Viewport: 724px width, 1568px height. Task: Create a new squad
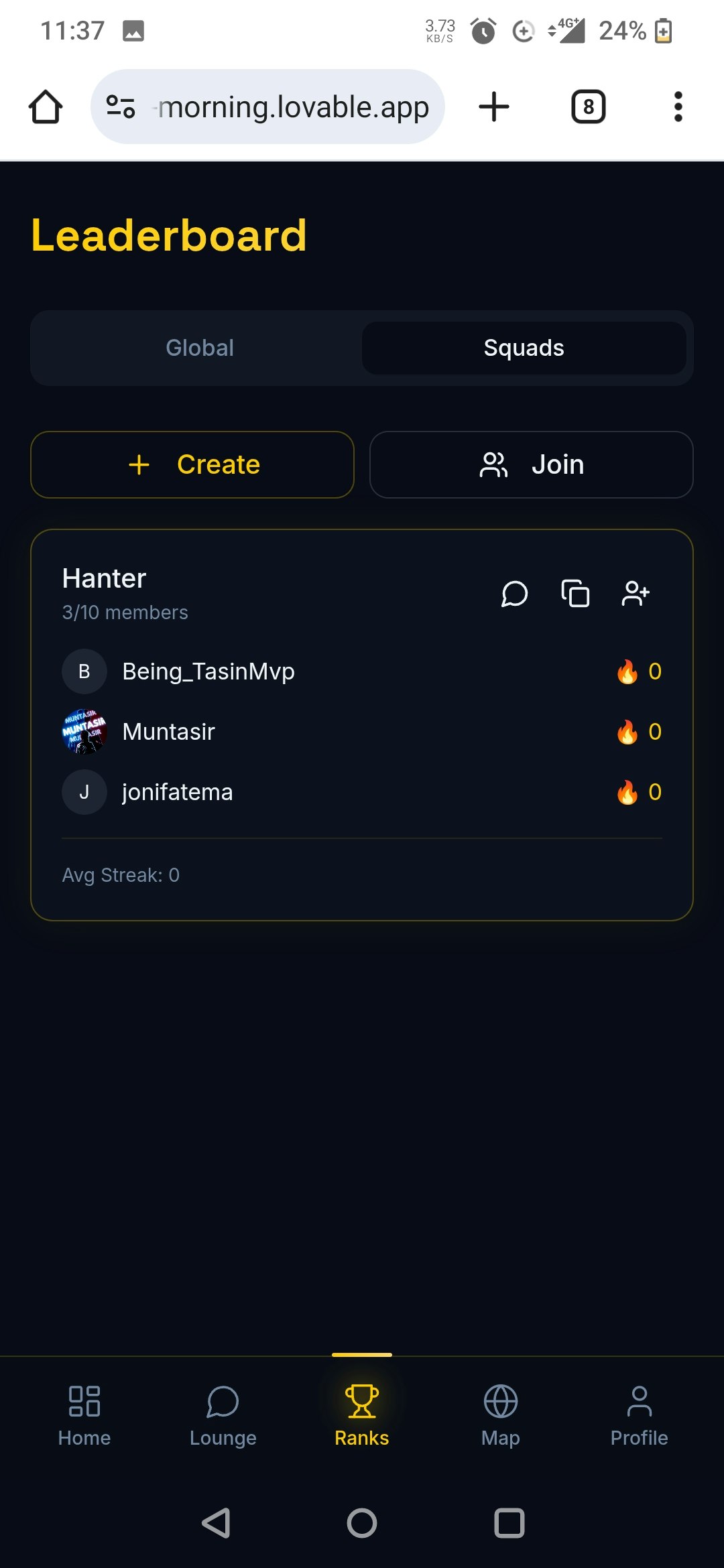[192, 464]
